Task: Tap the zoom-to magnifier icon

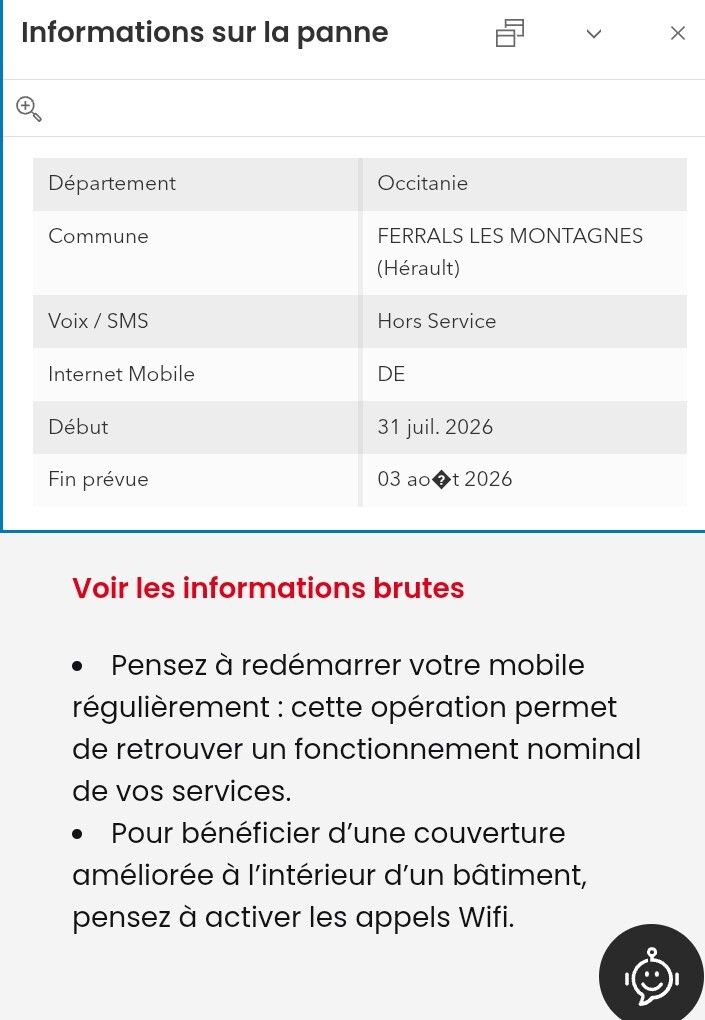Action: [x=29, y=109]
